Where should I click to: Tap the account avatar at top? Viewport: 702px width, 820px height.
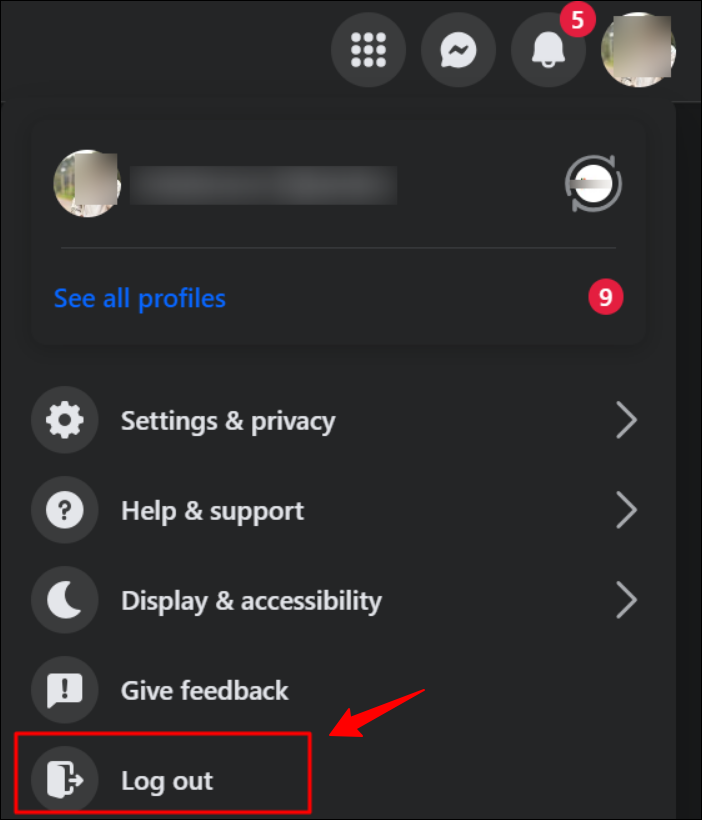637,51
